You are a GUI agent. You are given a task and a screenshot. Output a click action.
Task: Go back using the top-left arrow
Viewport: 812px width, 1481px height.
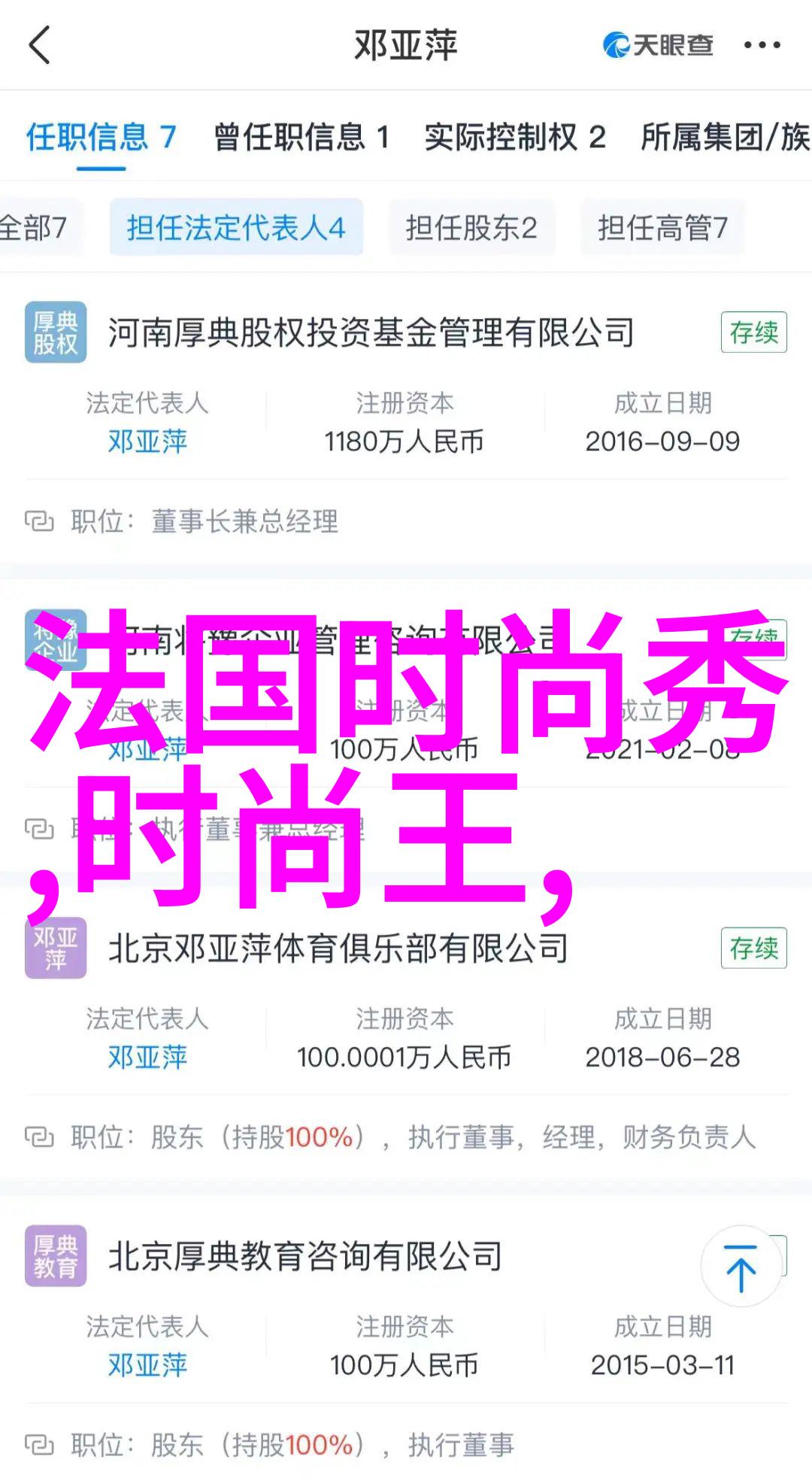[x=41, y=45]
